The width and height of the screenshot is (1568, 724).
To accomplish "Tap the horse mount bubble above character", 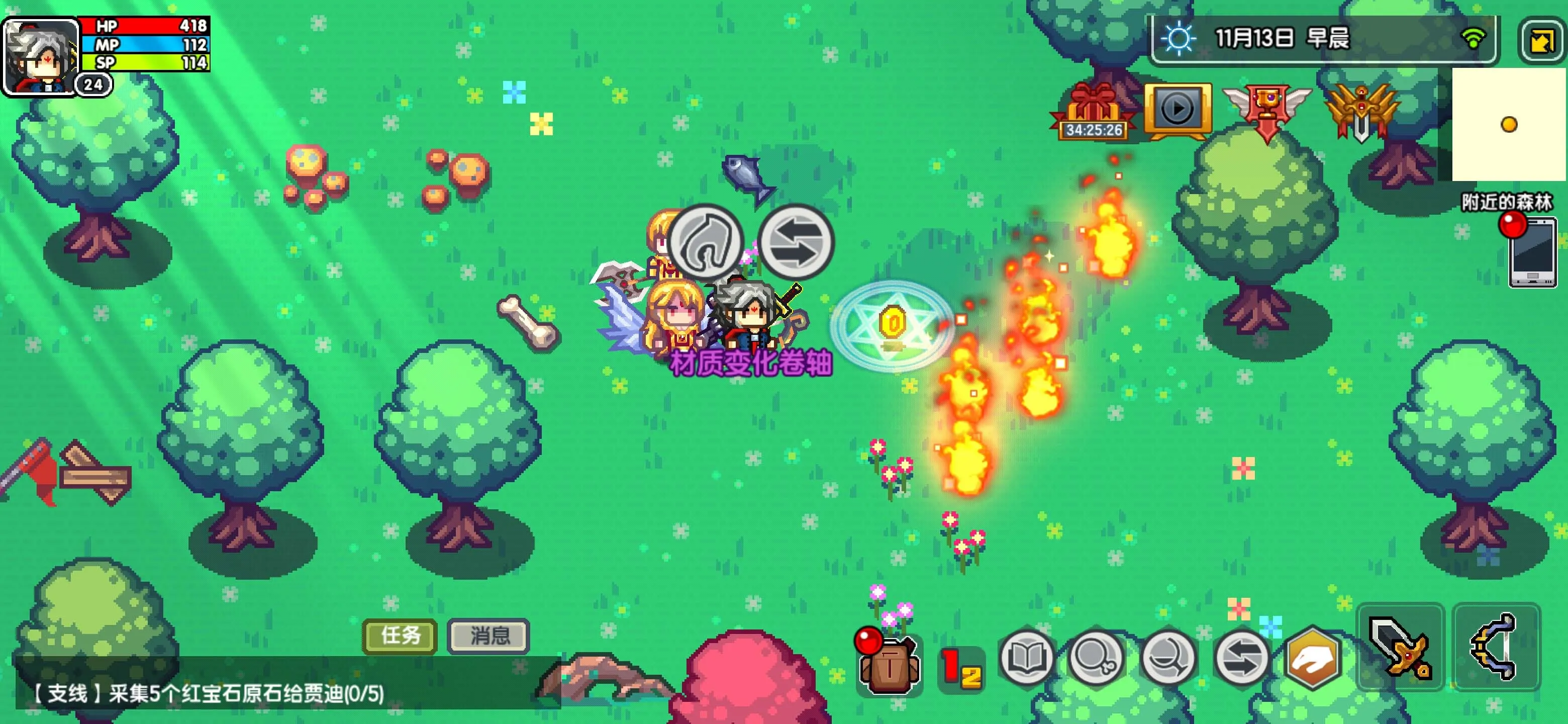I will (x=705, y=242).
